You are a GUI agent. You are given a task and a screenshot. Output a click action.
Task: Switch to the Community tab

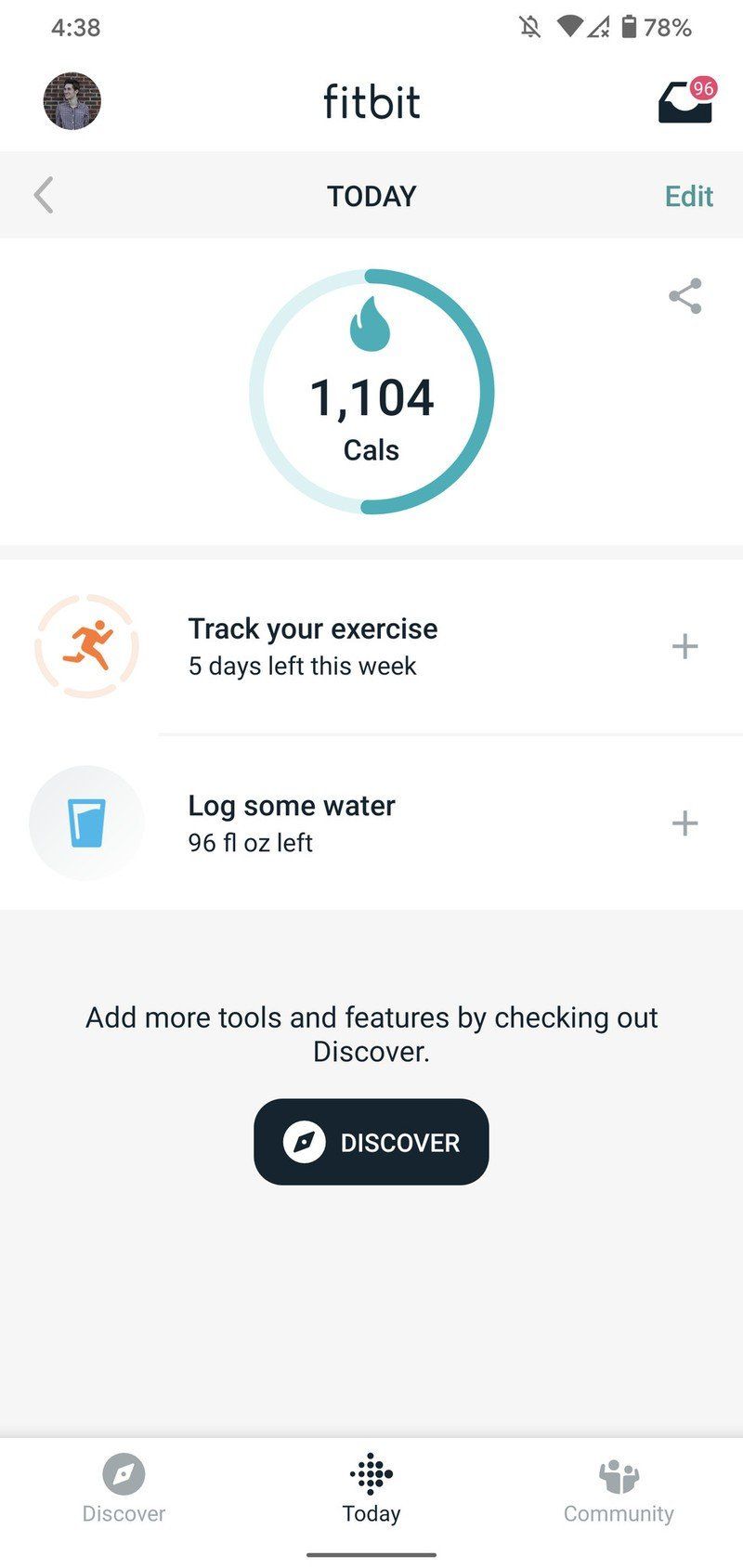[619, 1488]
